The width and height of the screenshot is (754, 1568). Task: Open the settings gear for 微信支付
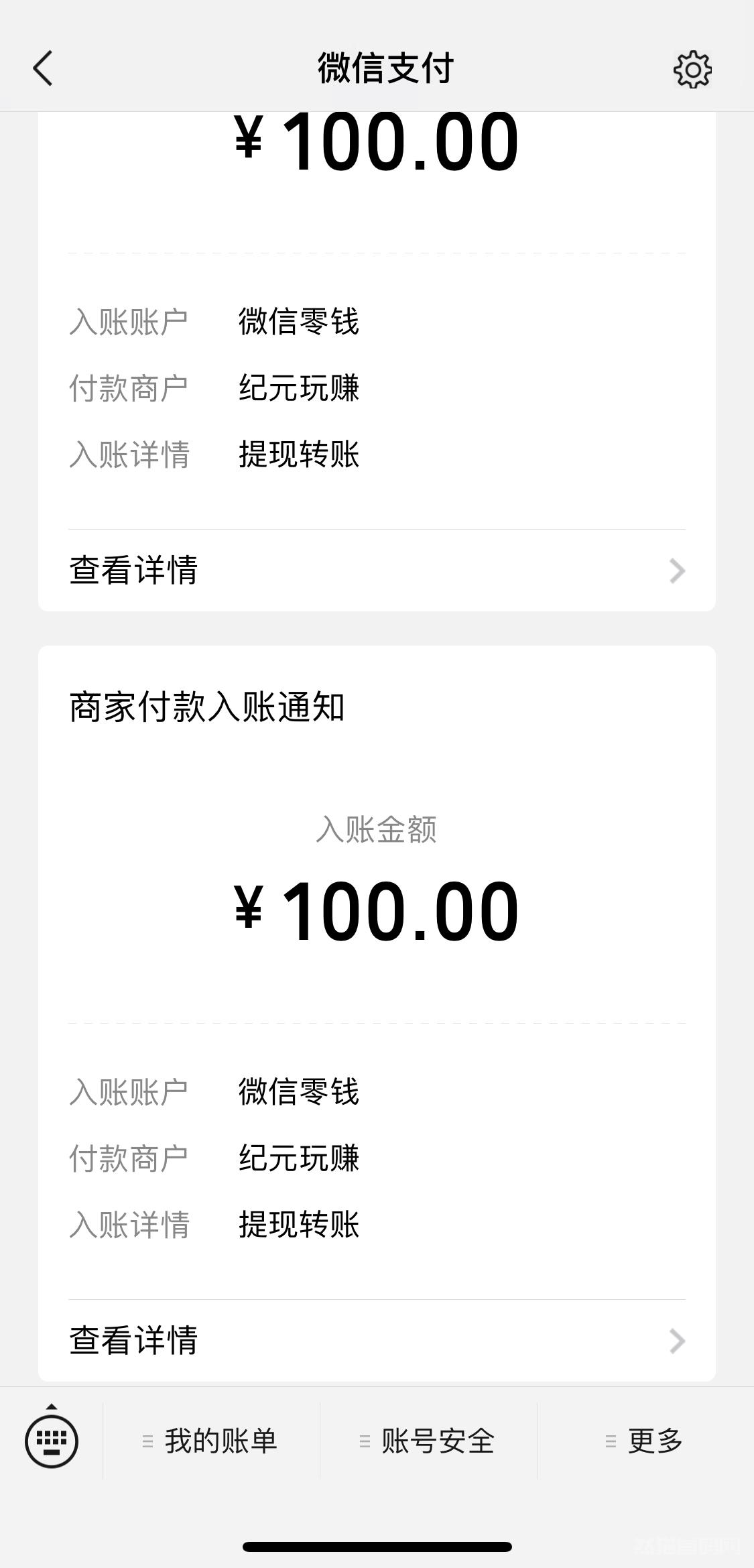694,68
